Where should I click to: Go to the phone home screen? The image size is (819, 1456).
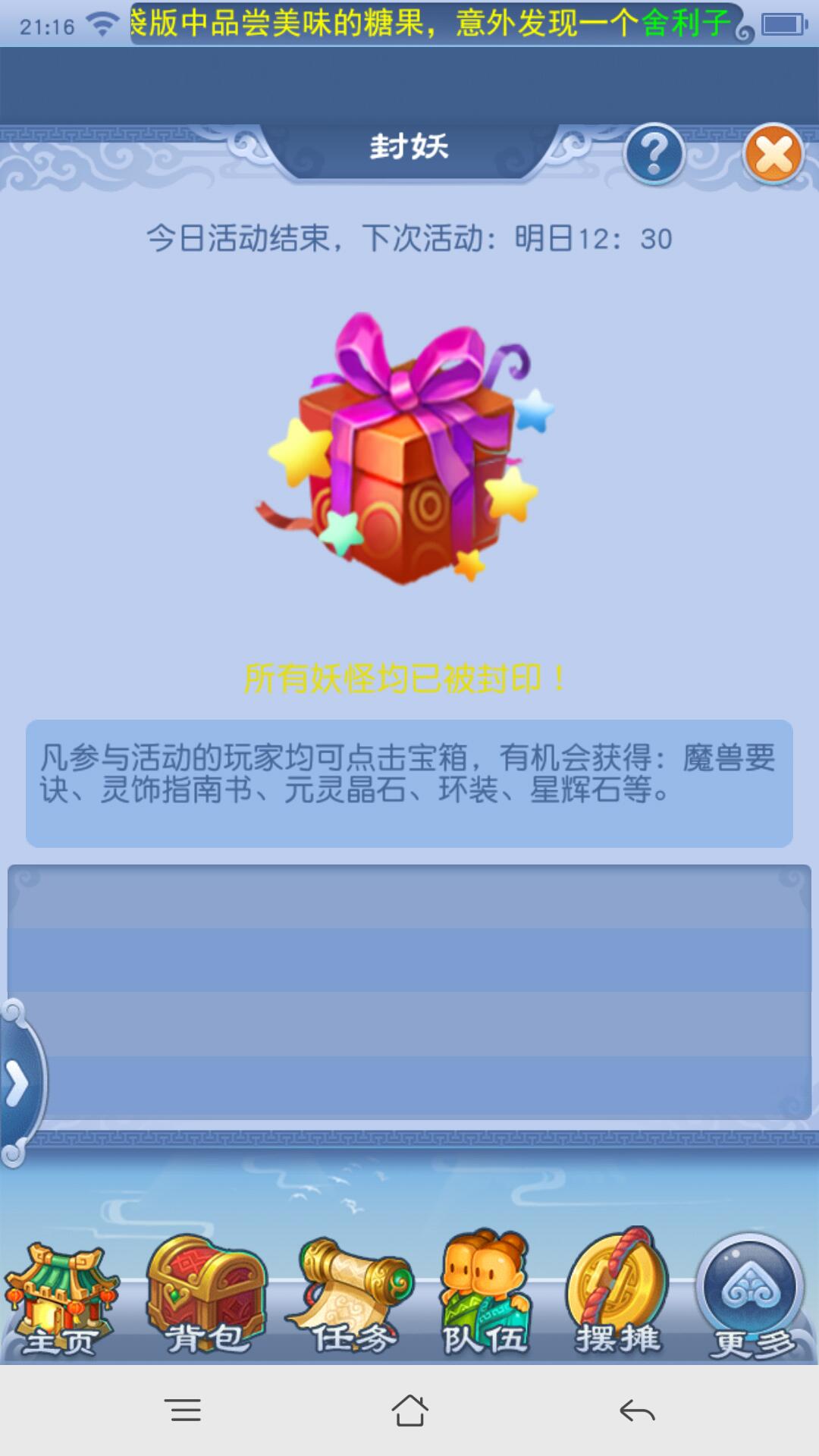click(409, 1410)
